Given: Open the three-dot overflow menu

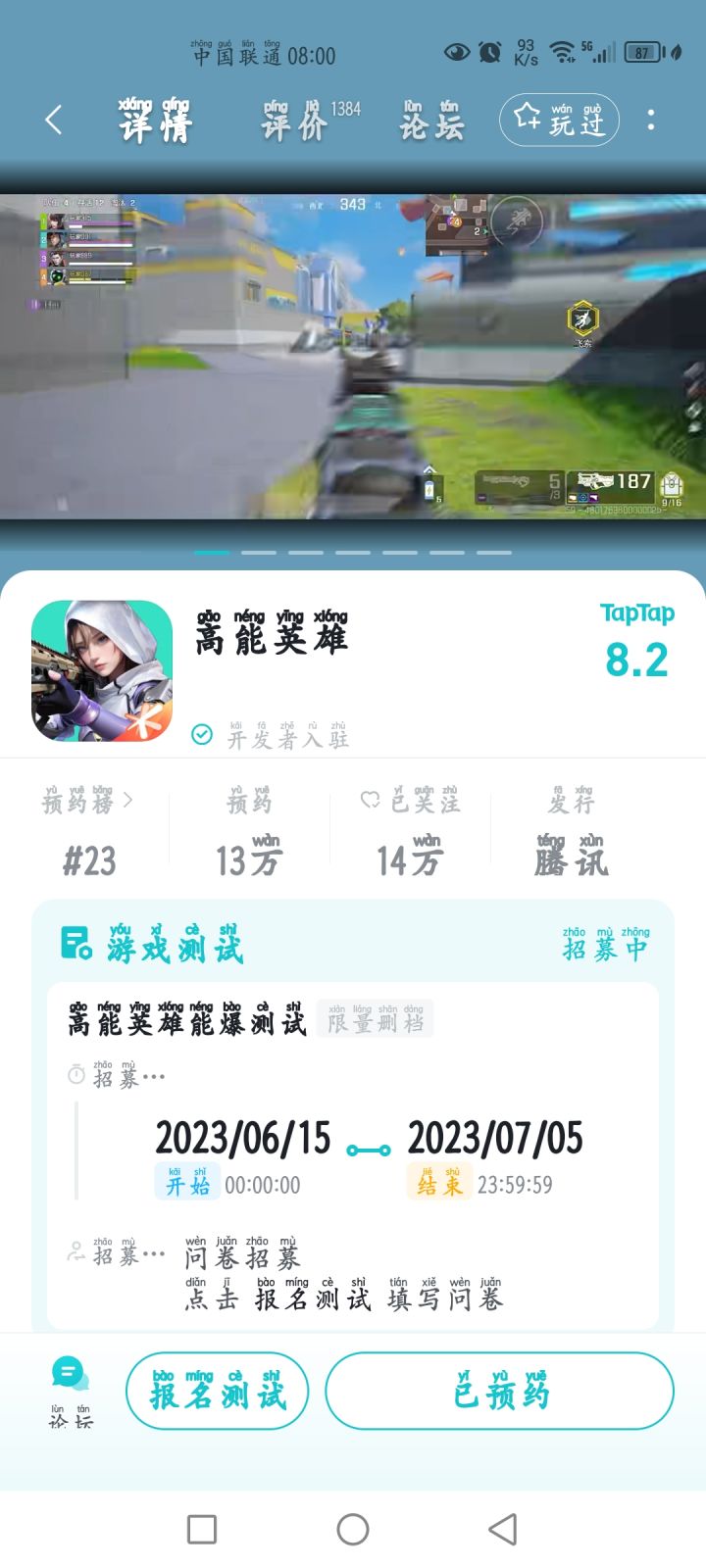Looking at the screenshot, I should (650, 120).
